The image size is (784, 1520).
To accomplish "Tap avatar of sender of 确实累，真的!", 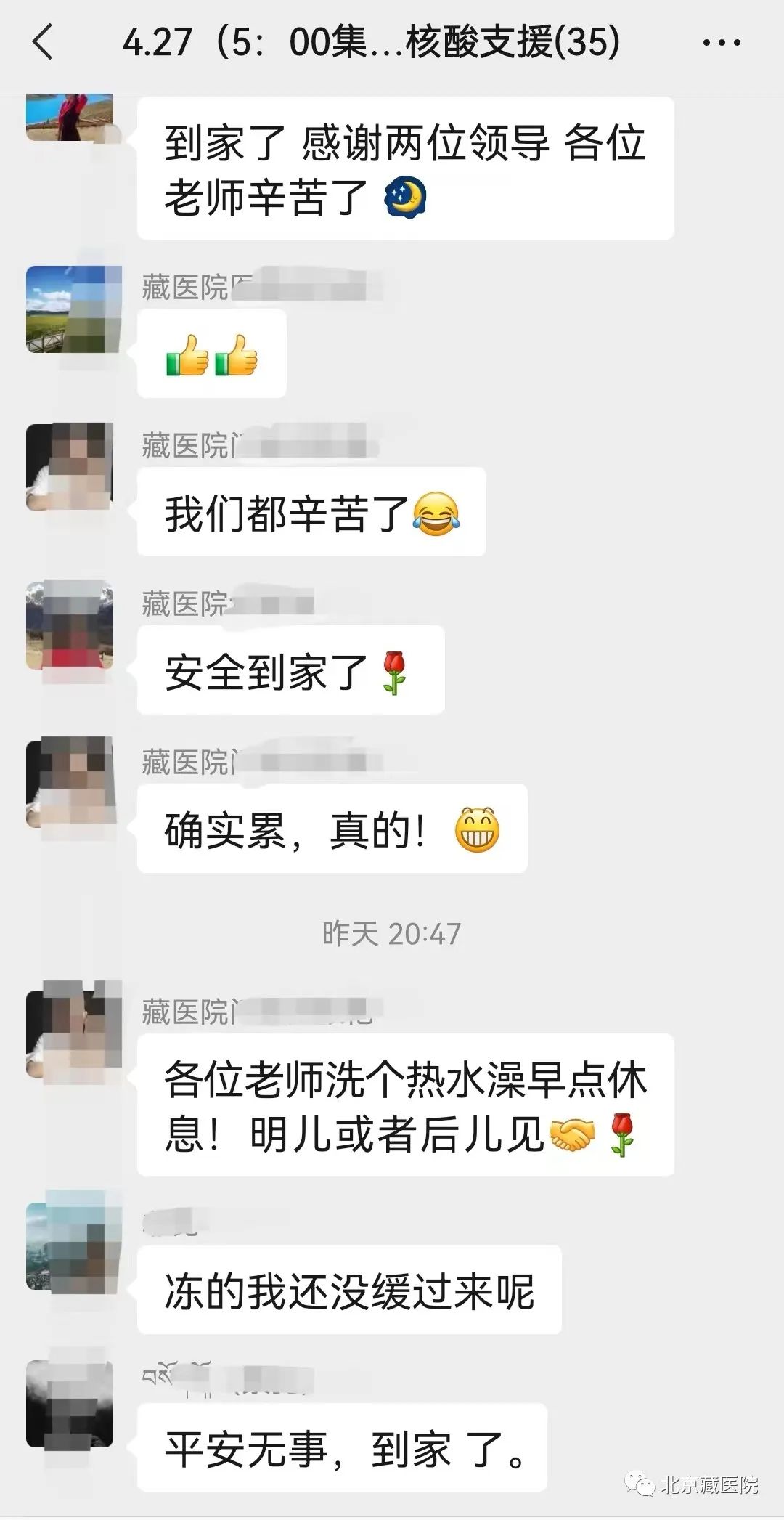I will tap(70, 782).
